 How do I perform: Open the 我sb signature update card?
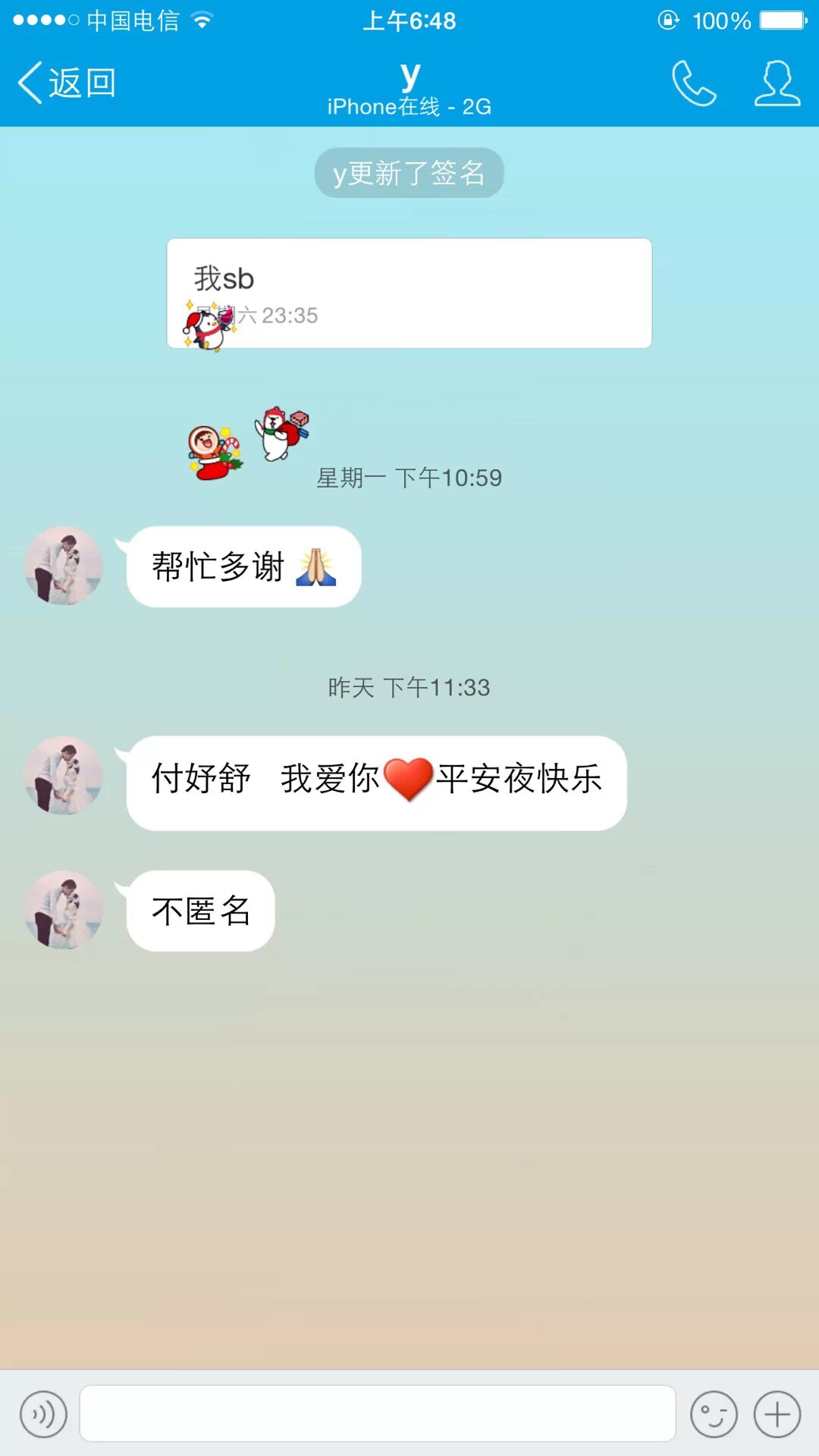click(409, 293)
